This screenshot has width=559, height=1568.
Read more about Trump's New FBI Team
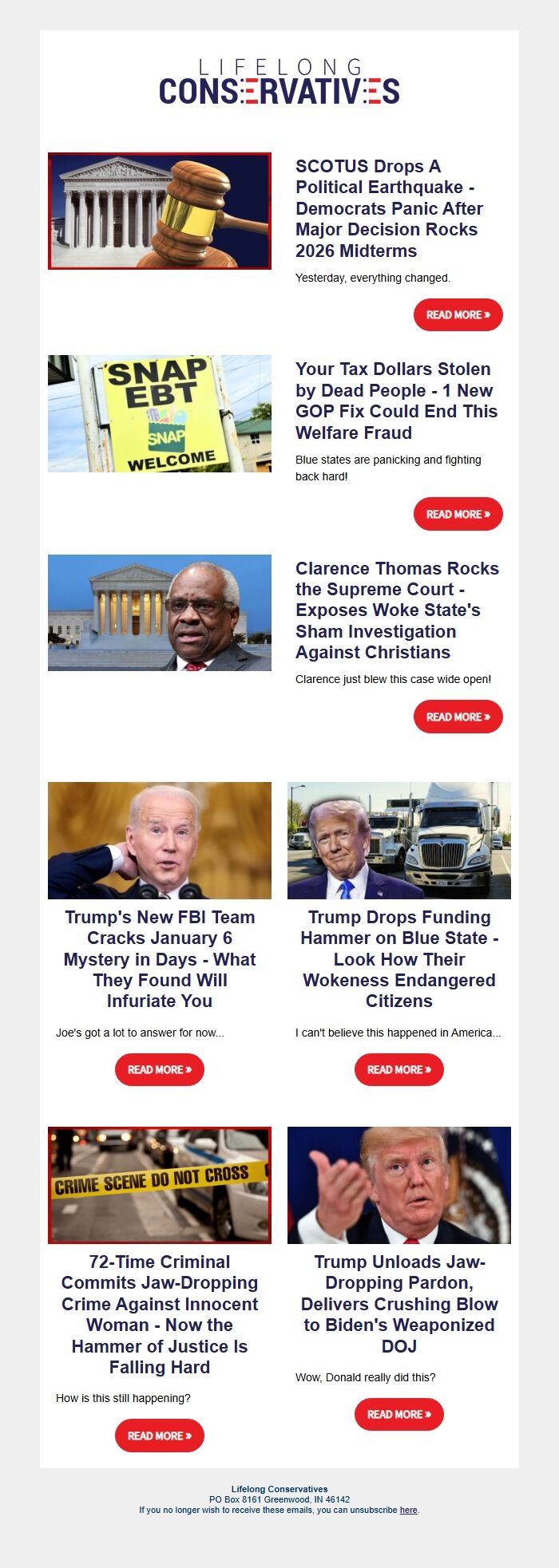(160, 1069)
